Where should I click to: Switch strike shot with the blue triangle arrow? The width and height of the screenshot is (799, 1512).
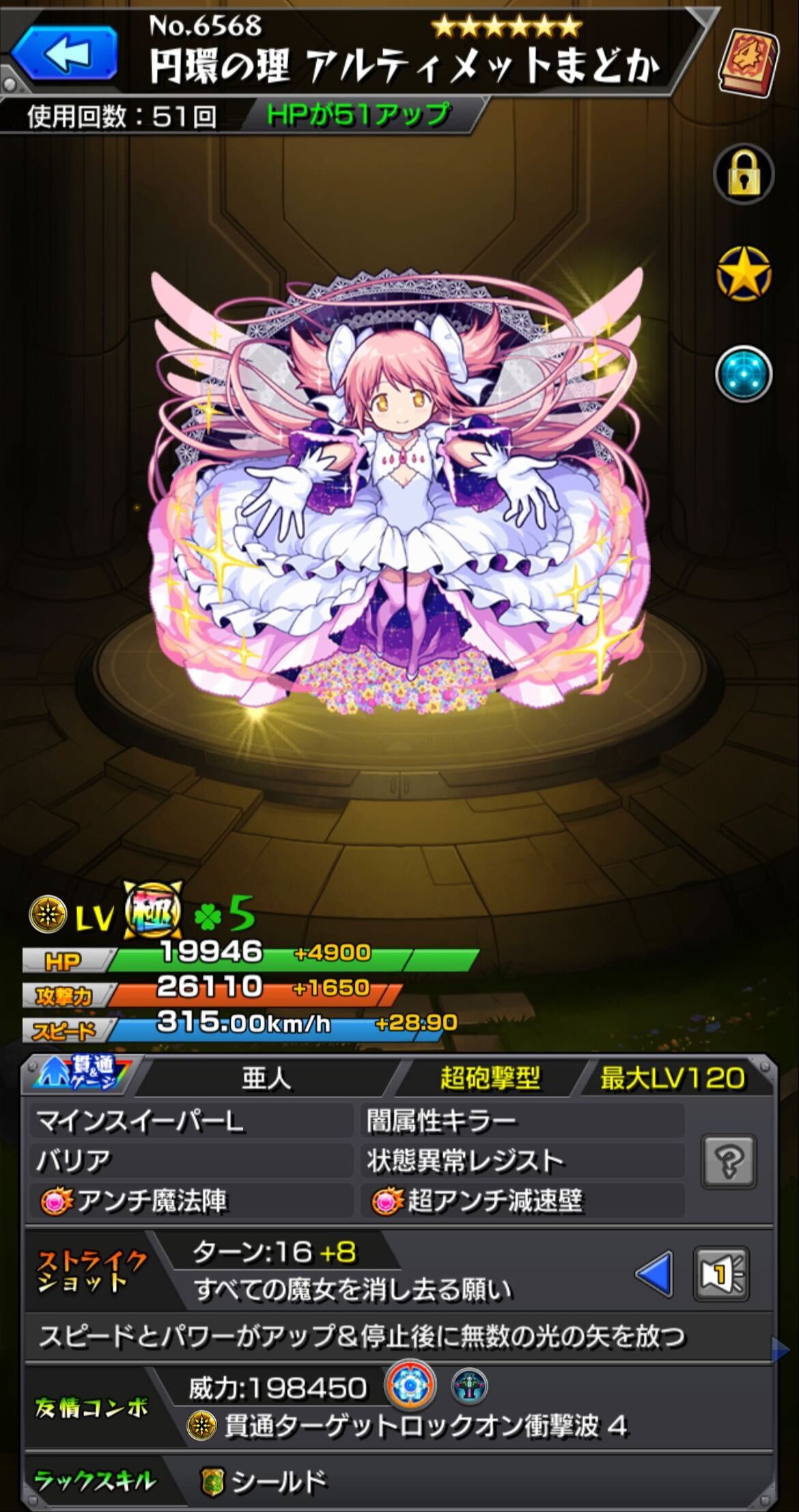(x=654, y=1274)
